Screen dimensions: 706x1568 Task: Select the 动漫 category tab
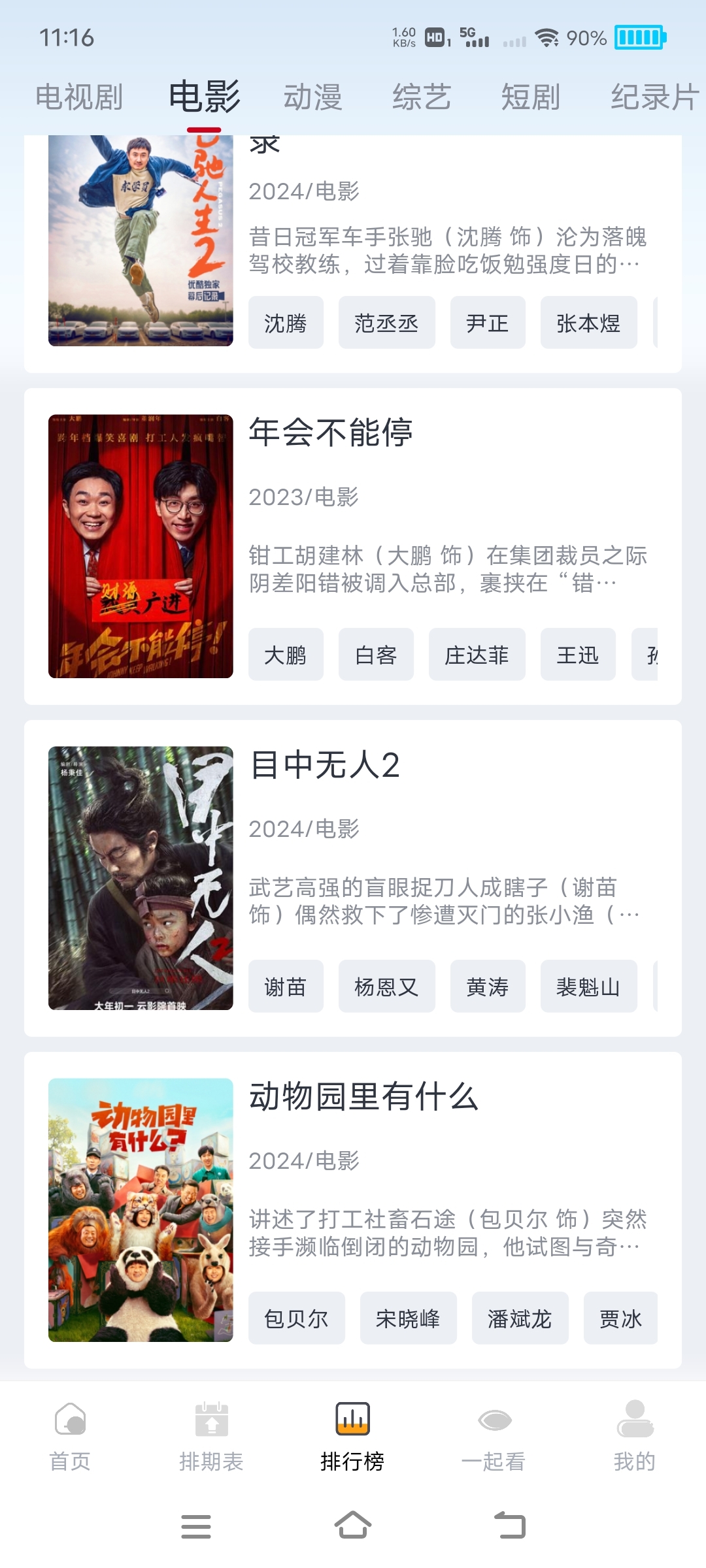(312, 97)
